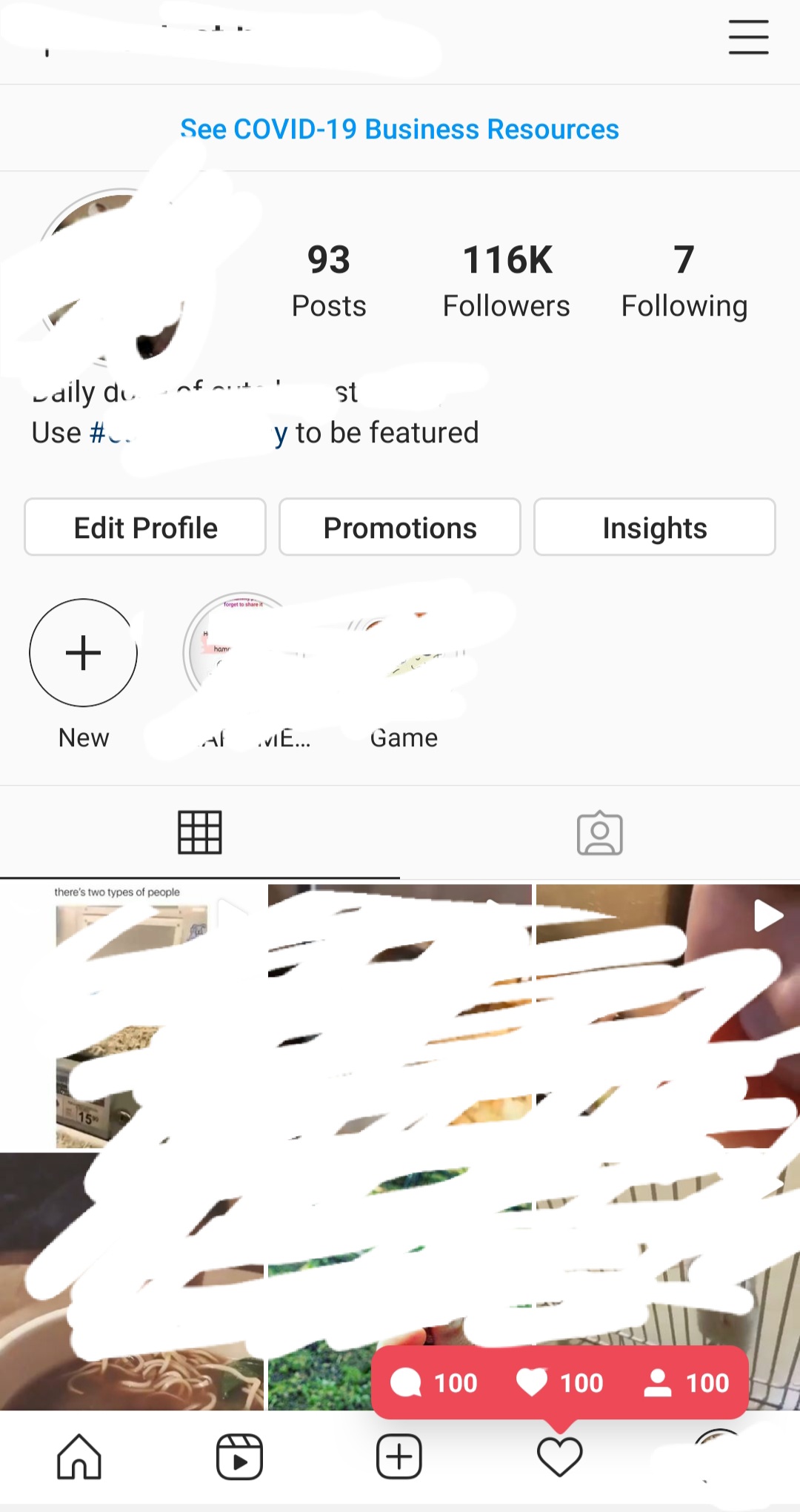The image size is (800, 1512).
Task: Open the noodle bowl post
Action: click(x=132, y=1281)
